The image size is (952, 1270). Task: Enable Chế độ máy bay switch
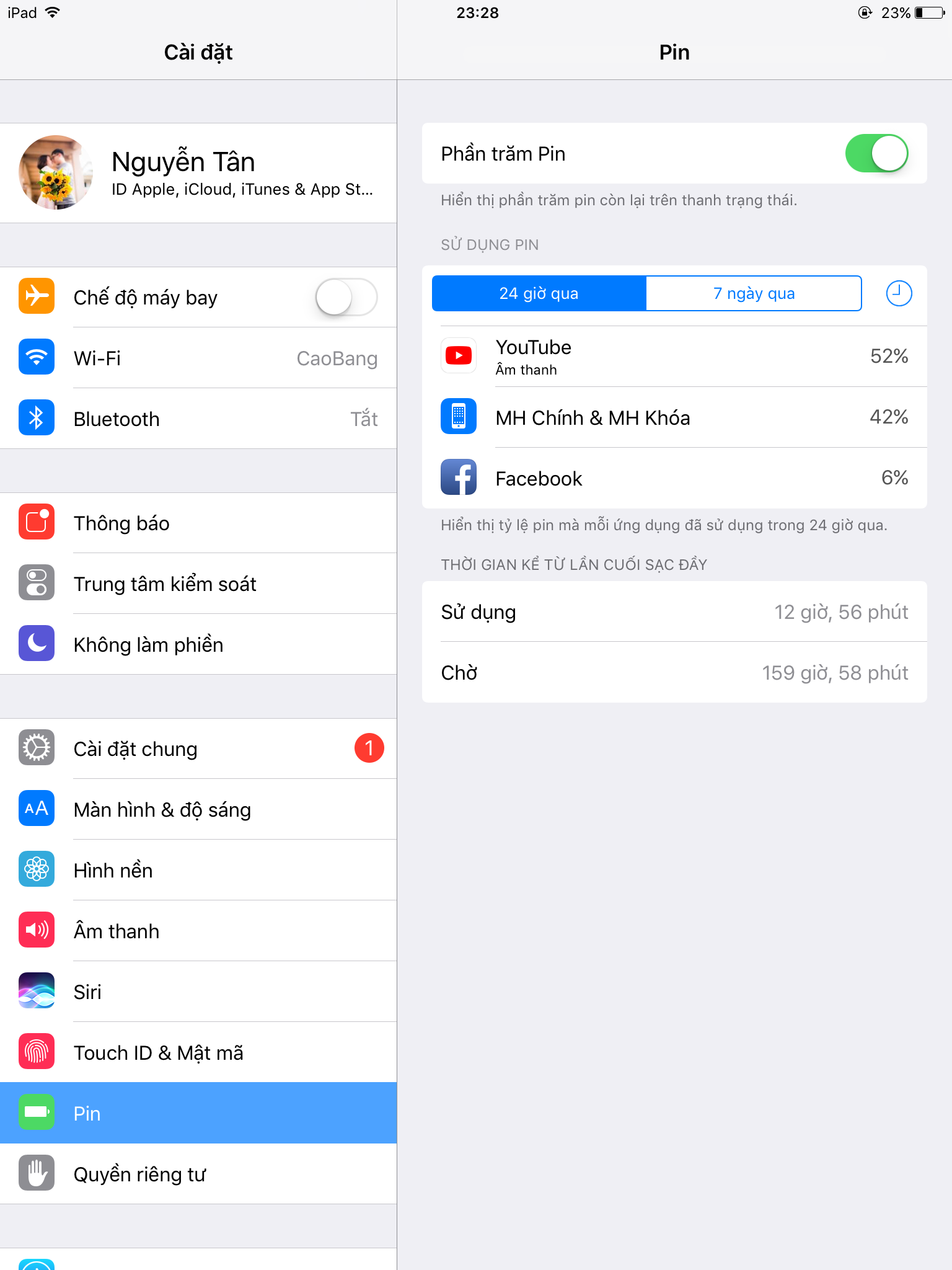(346, 297)
